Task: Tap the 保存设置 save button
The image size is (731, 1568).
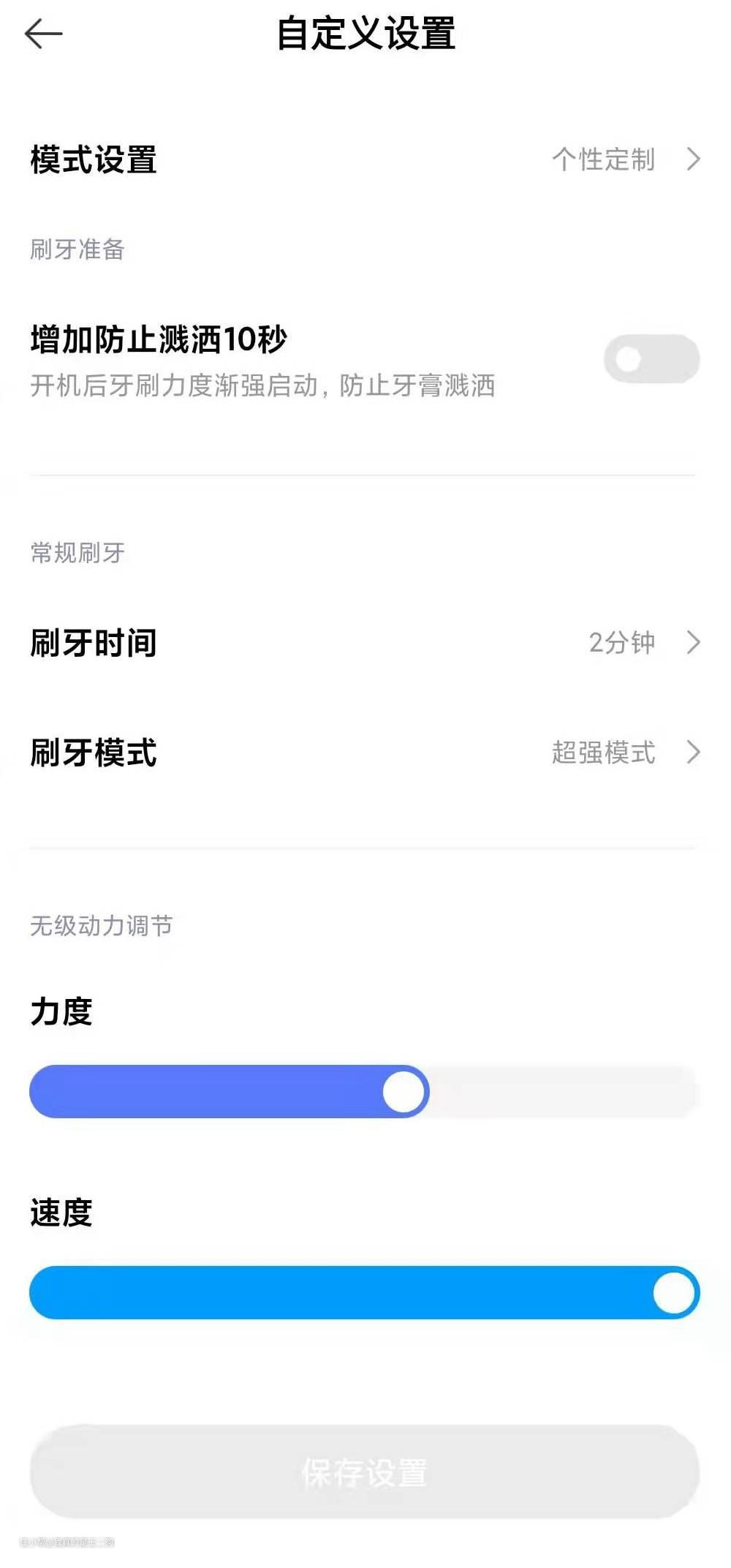Action: click(364, 1471)
